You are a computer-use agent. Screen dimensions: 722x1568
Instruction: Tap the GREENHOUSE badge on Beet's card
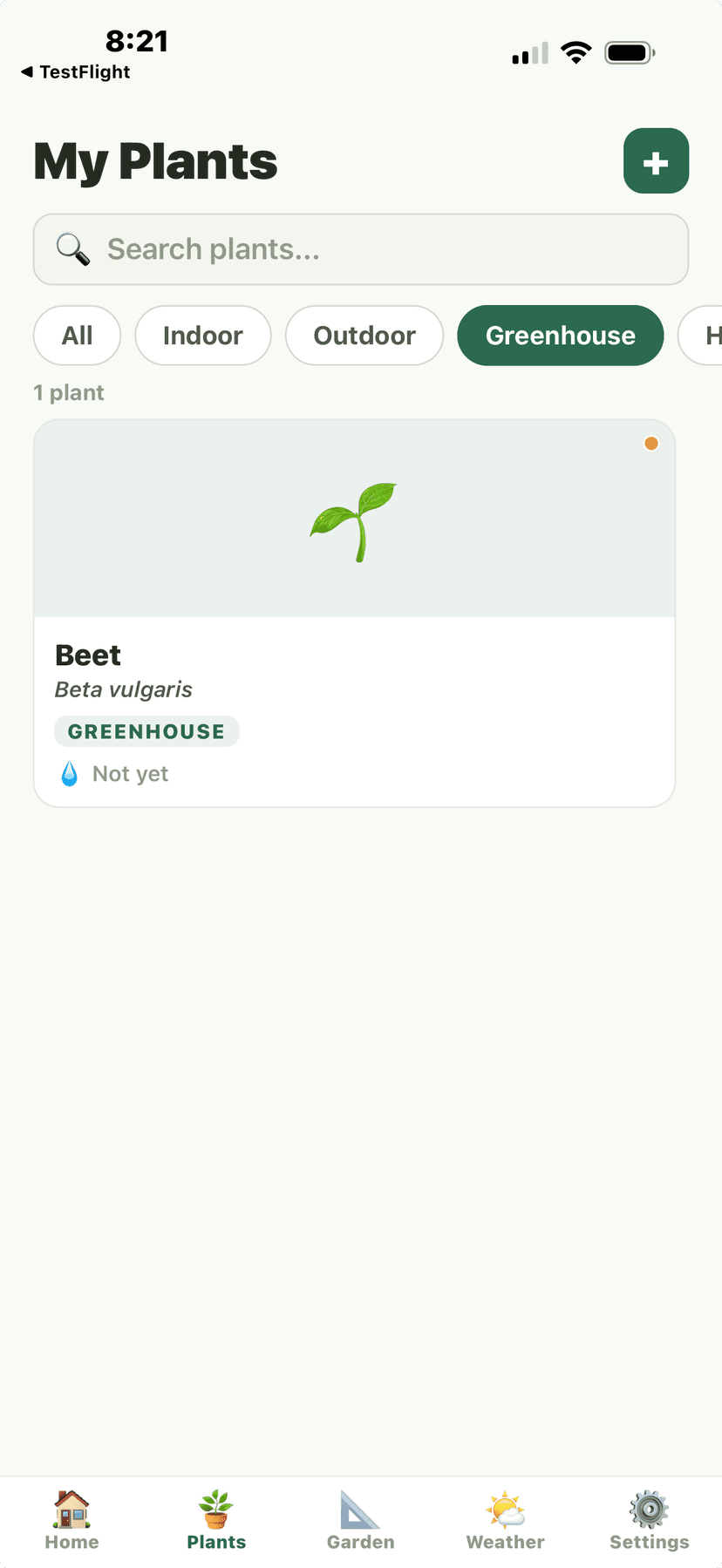tap(146, 731)
